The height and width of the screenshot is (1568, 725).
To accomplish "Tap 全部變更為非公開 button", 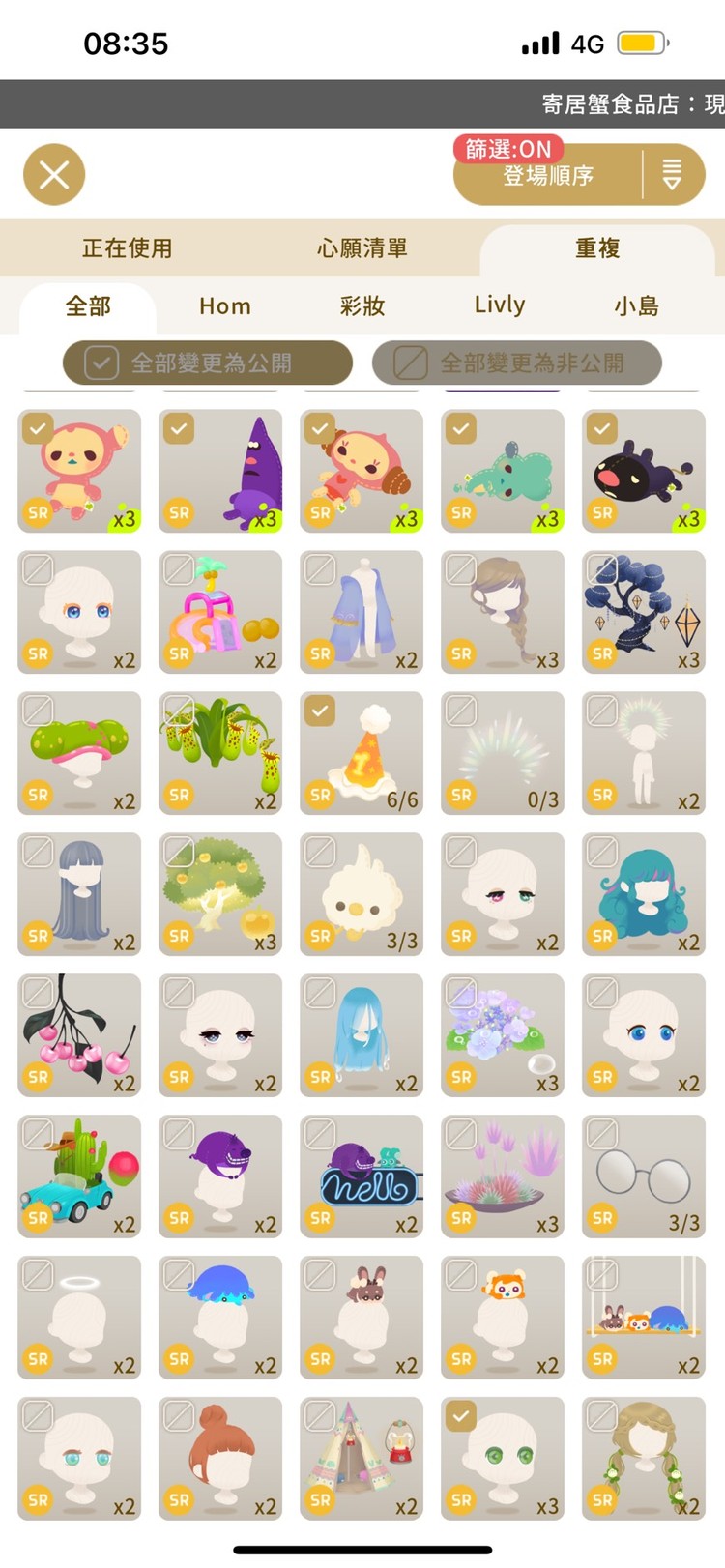I will (x=517, y=363).
